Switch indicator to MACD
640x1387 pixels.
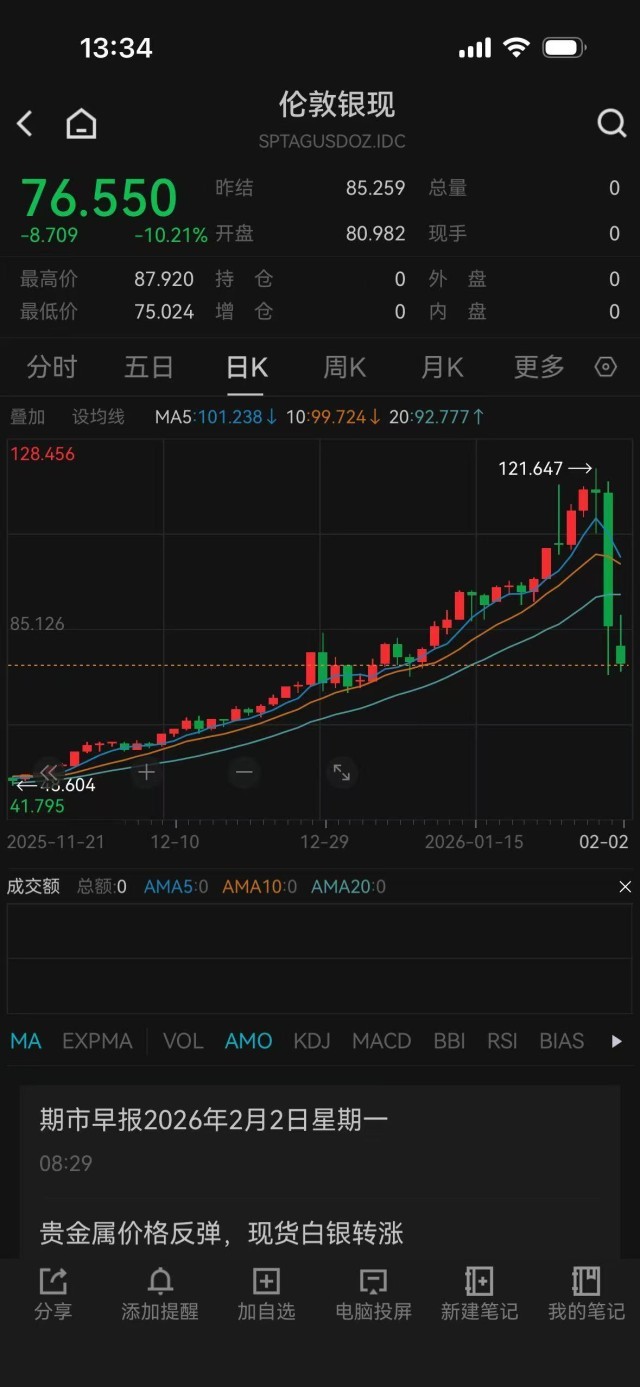[381, 1041]
